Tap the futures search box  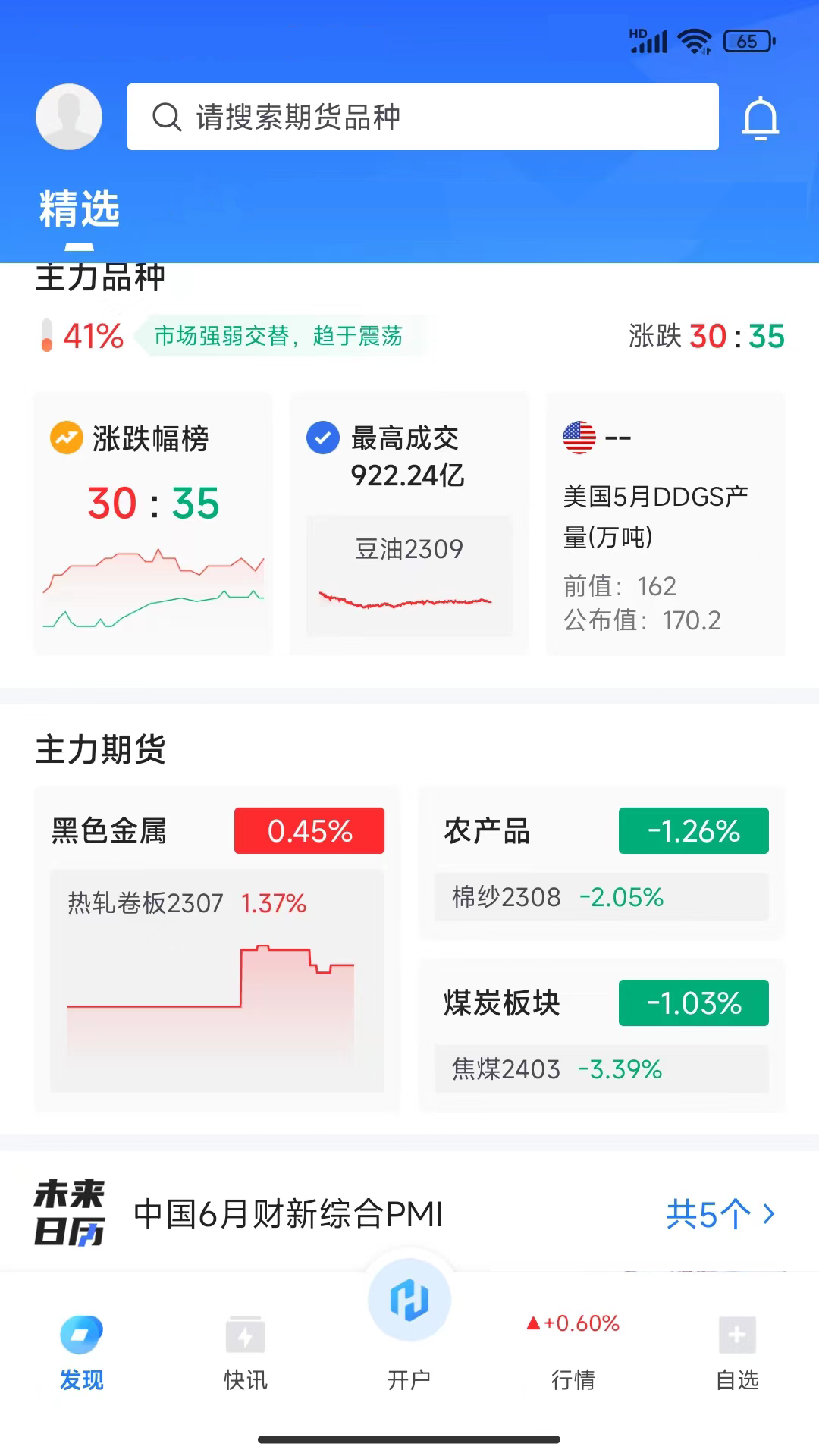coord(422,117)
